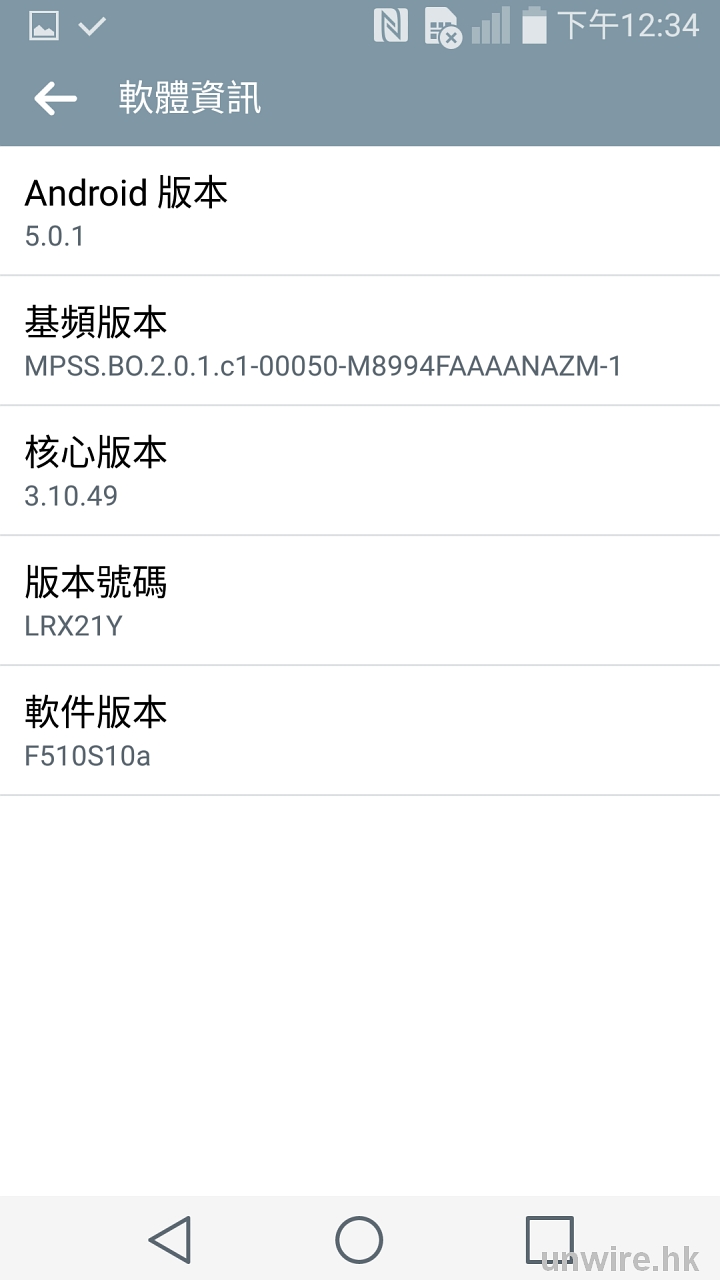Tap the Android 版本 row
720x1280 pixels.
pyautogui.click(x=360, y=211)
